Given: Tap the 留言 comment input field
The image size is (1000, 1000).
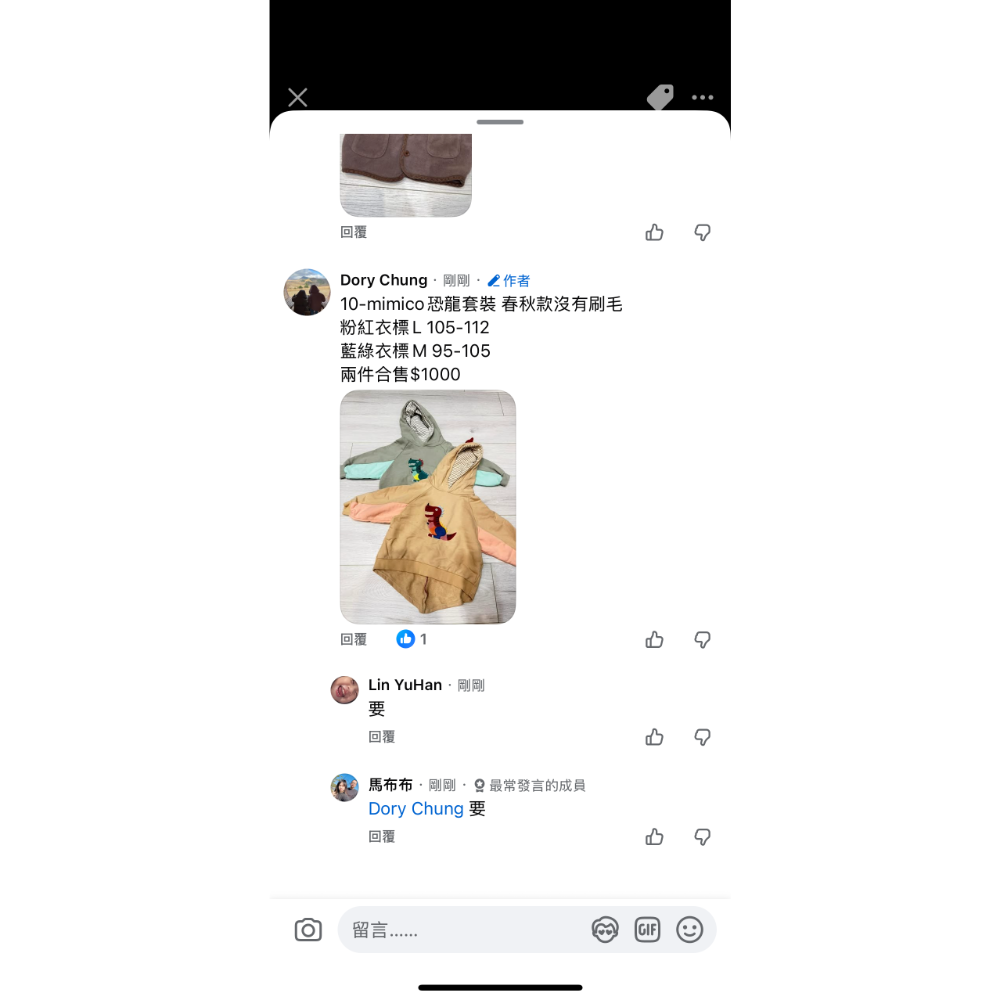Looking at the screenshot, I should coord(460,930).
